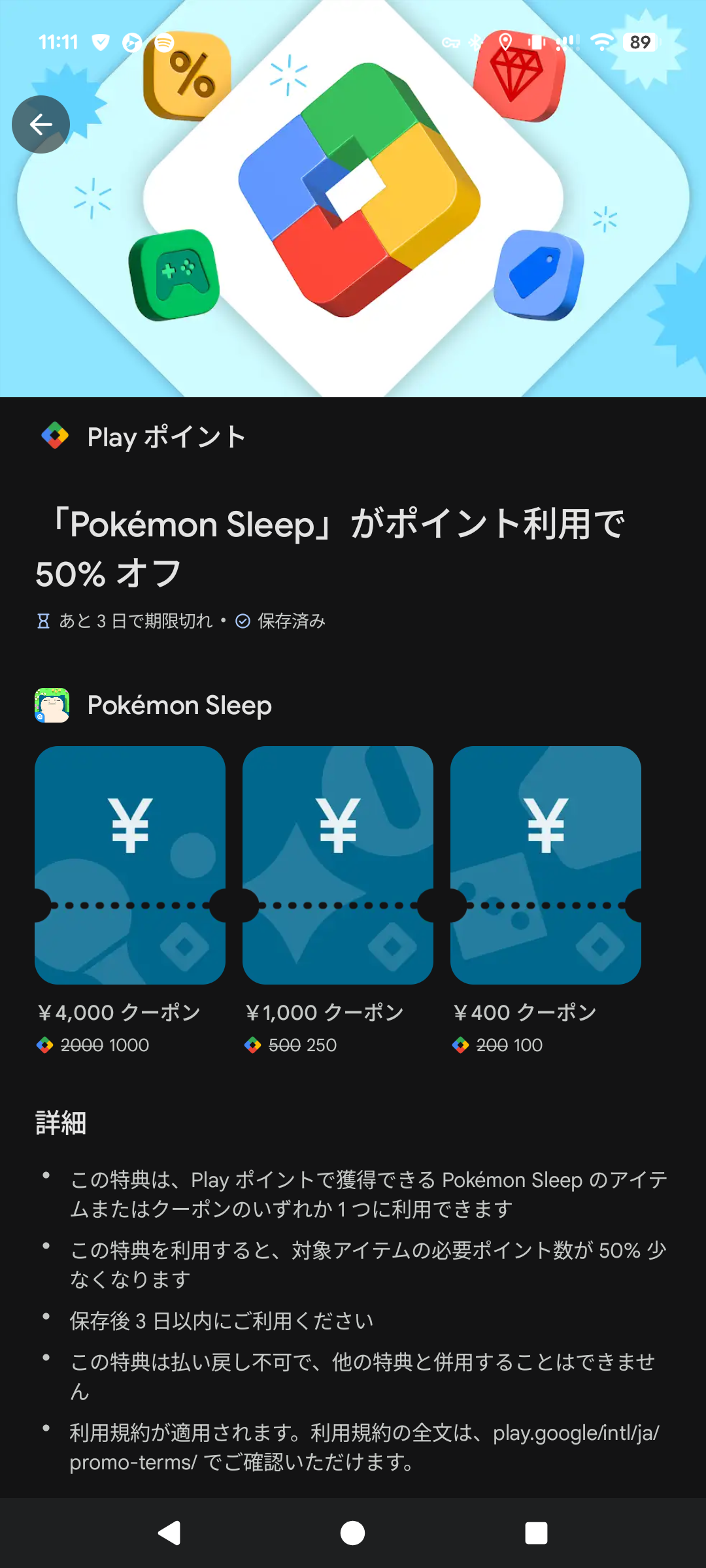Open the ¥4,000 coupon card
706x1568 pixels.
click(129, 865)
